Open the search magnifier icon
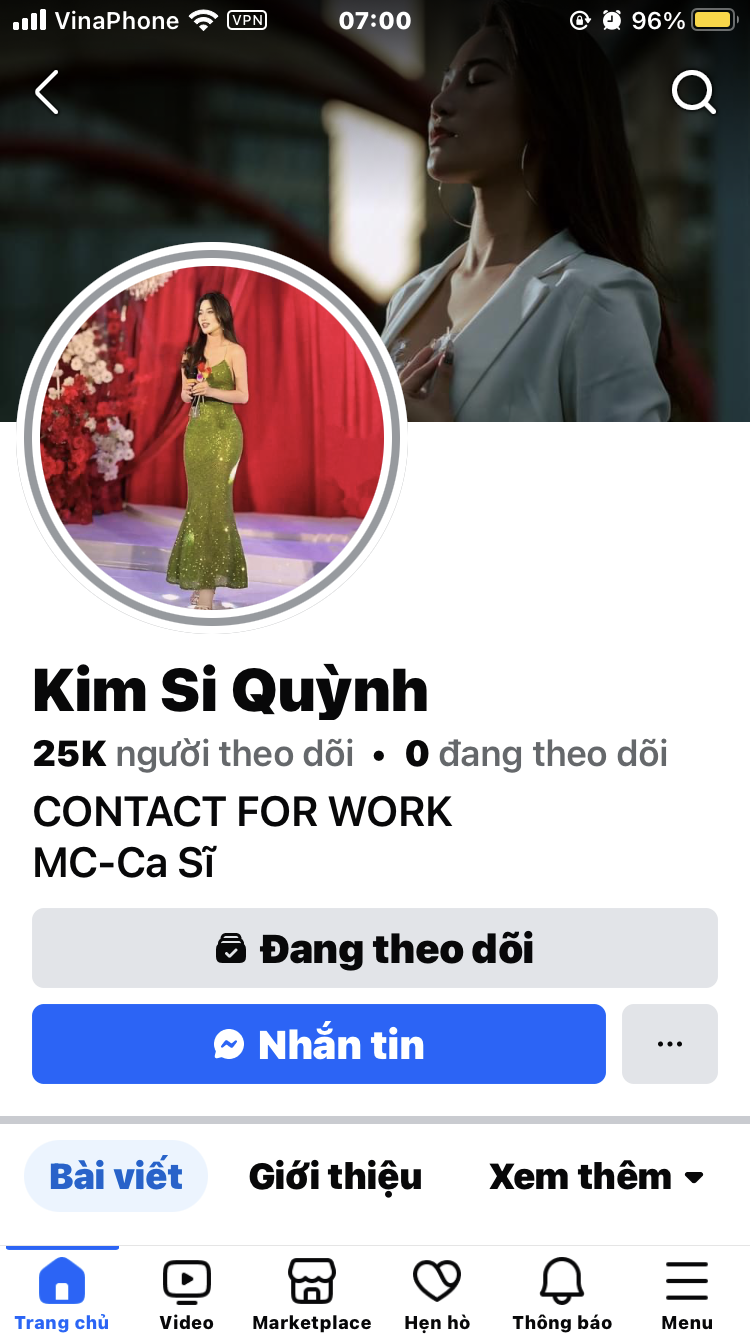 tap(693, 93)
